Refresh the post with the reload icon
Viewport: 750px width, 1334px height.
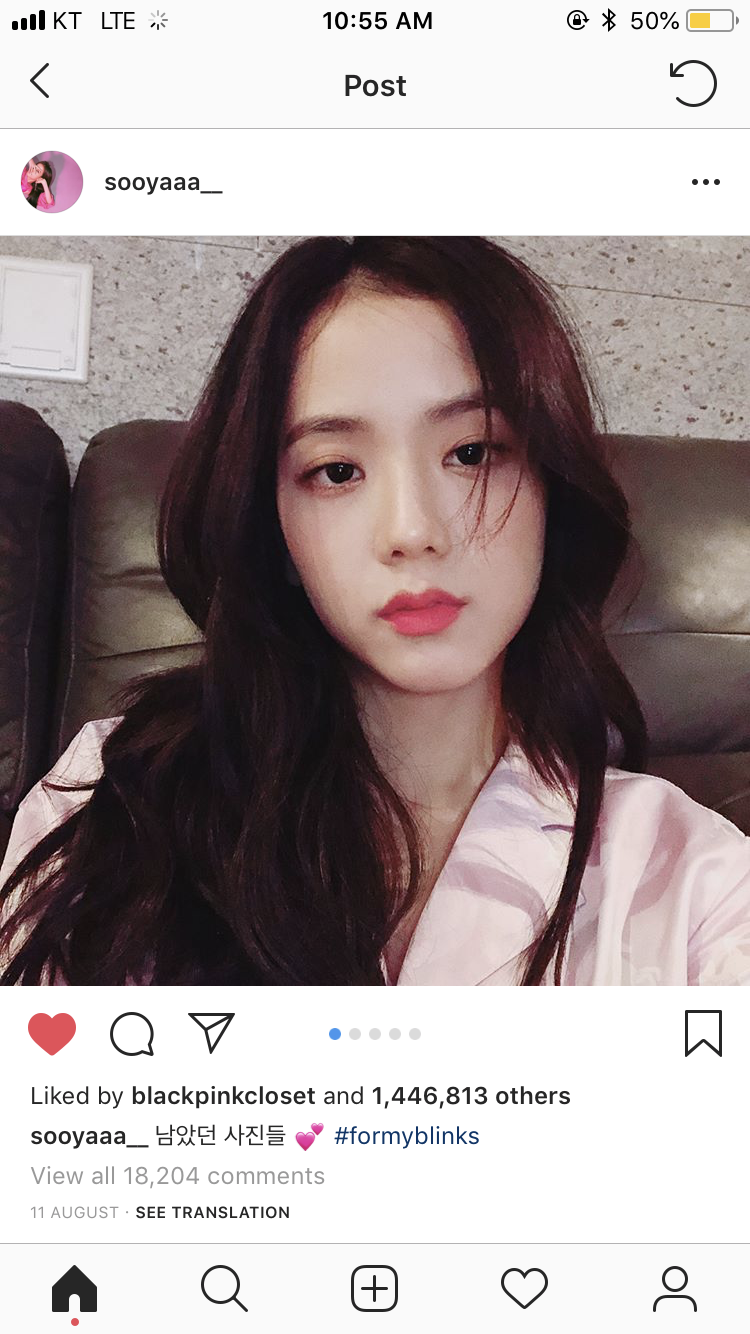click(693, 83)
